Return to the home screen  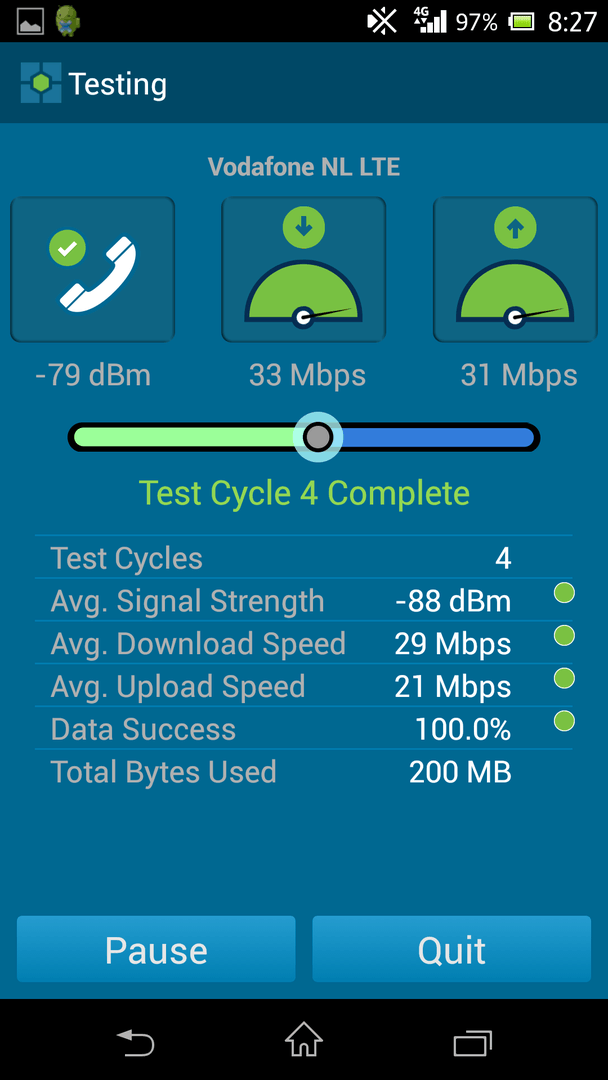[304, 1040]
